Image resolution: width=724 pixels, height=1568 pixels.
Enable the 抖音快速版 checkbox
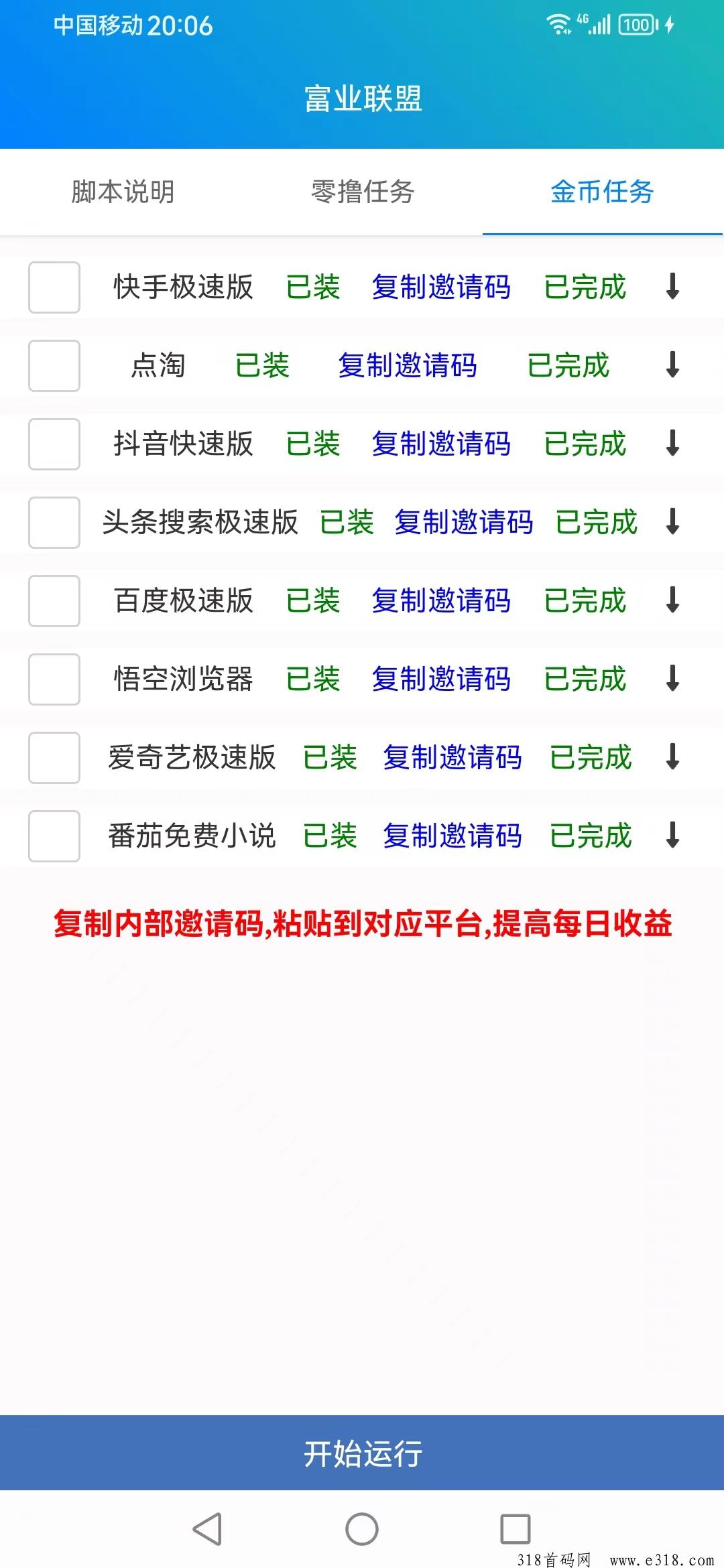point(54,444)
